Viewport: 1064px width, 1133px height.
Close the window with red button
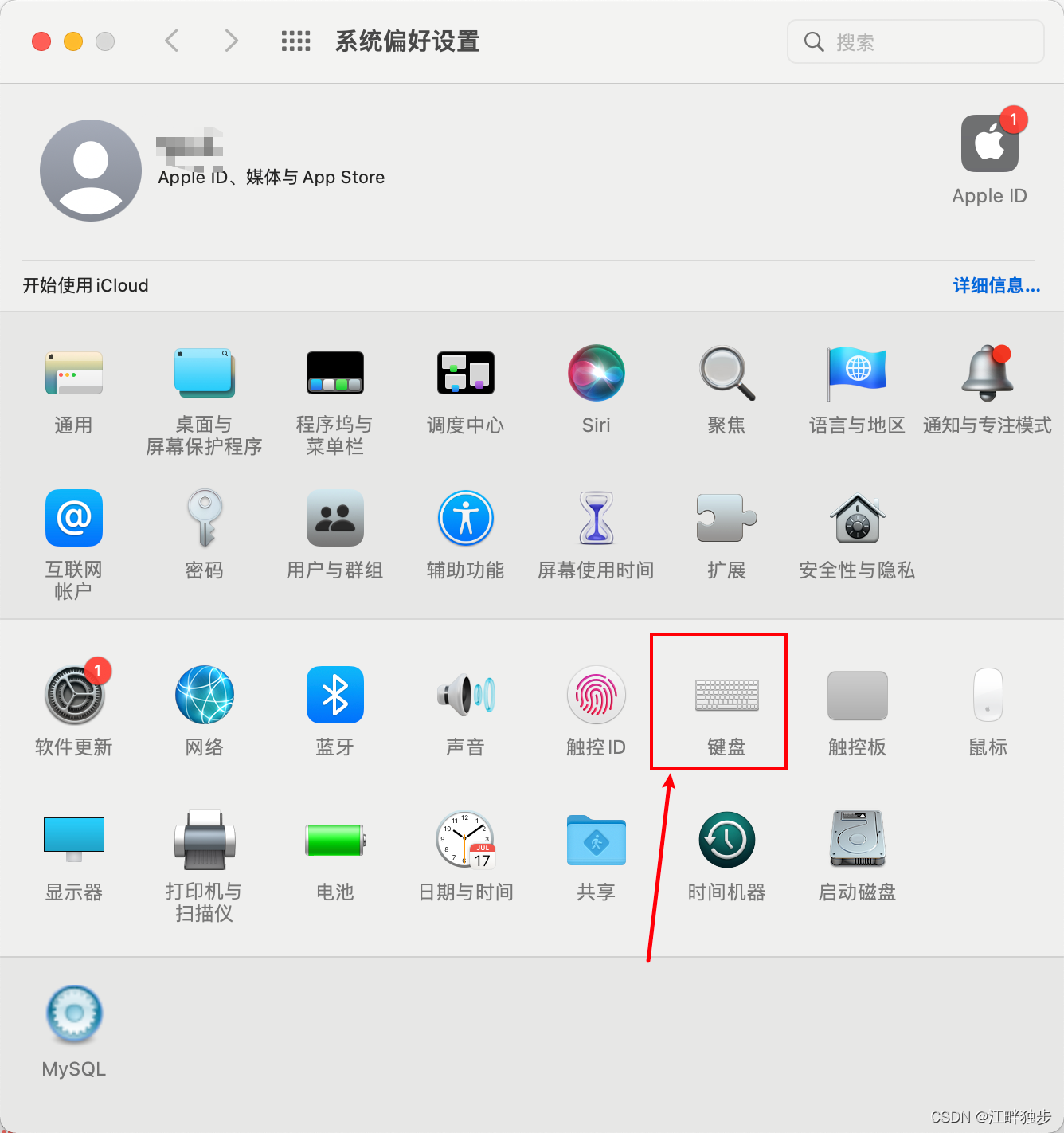point(41,41)
